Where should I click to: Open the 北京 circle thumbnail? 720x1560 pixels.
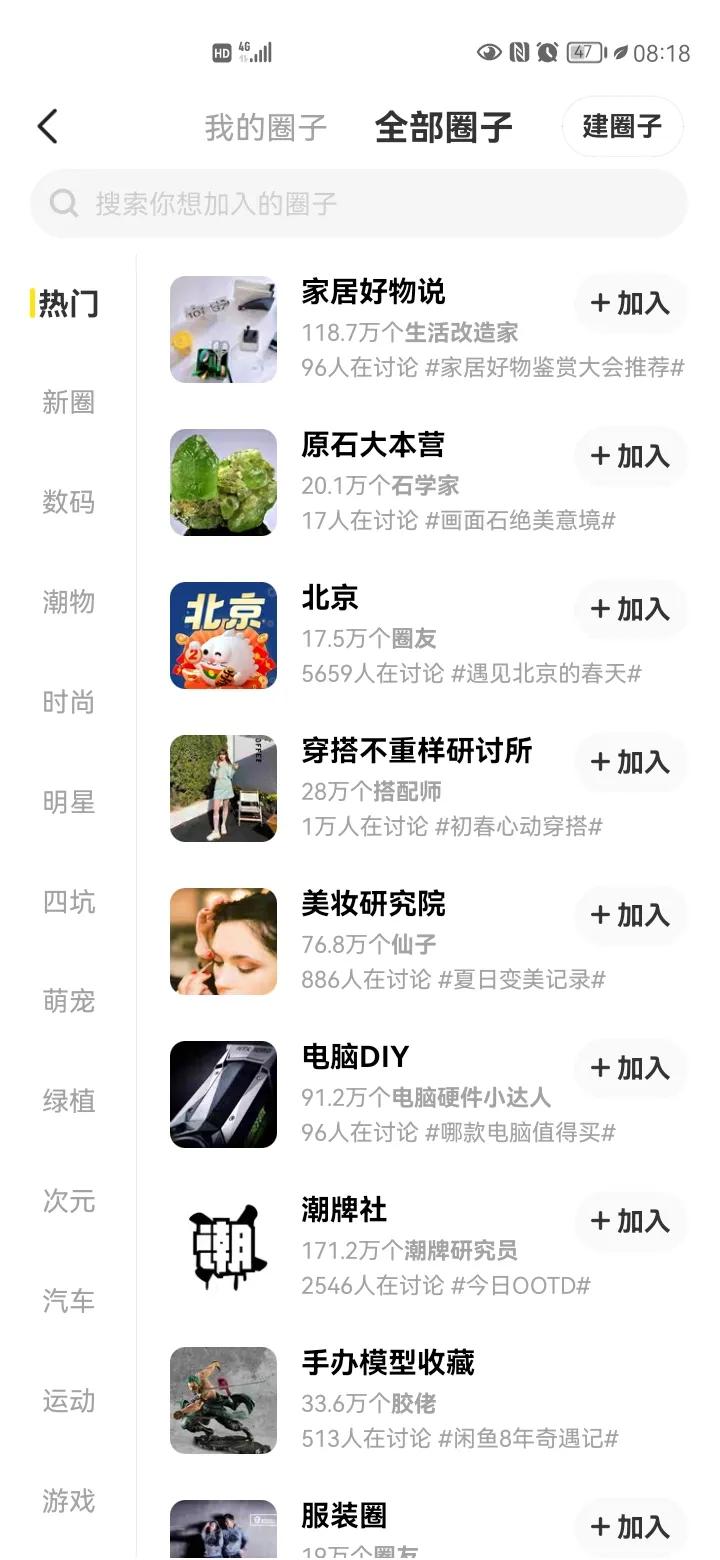222,634
